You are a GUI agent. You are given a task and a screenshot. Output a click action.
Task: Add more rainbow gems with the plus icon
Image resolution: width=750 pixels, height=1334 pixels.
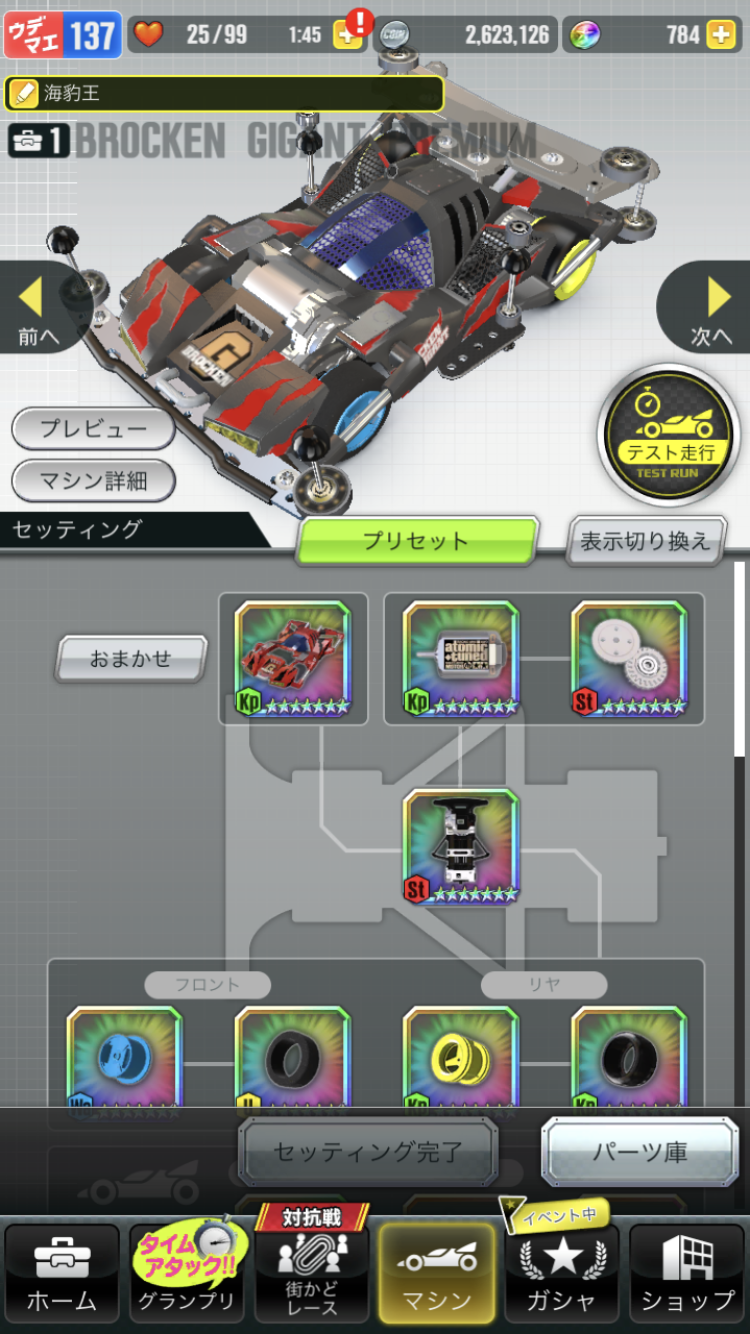pos(721,36)
